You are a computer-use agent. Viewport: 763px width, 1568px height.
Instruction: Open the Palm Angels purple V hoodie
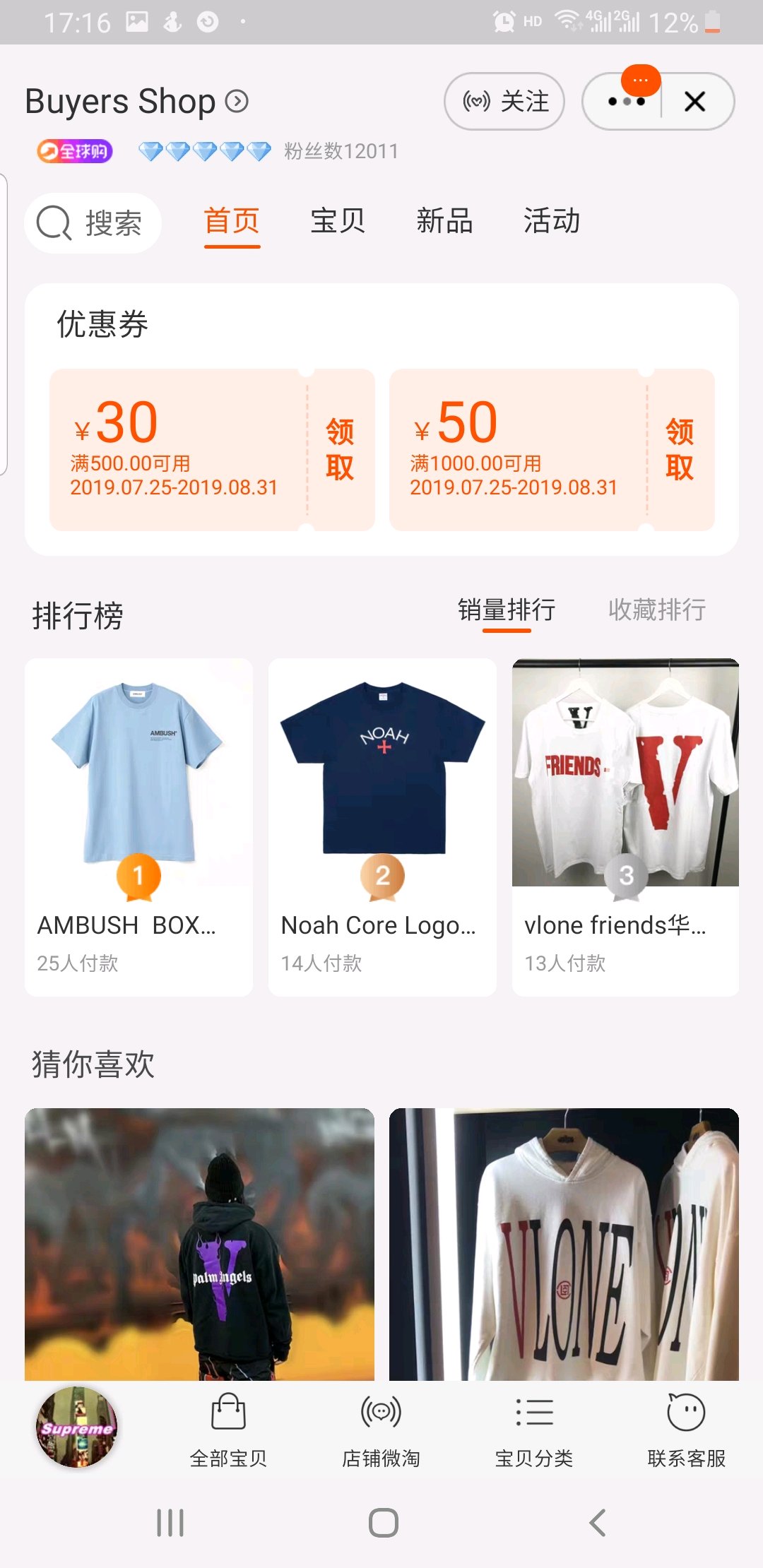click(x=199, y=1243)
